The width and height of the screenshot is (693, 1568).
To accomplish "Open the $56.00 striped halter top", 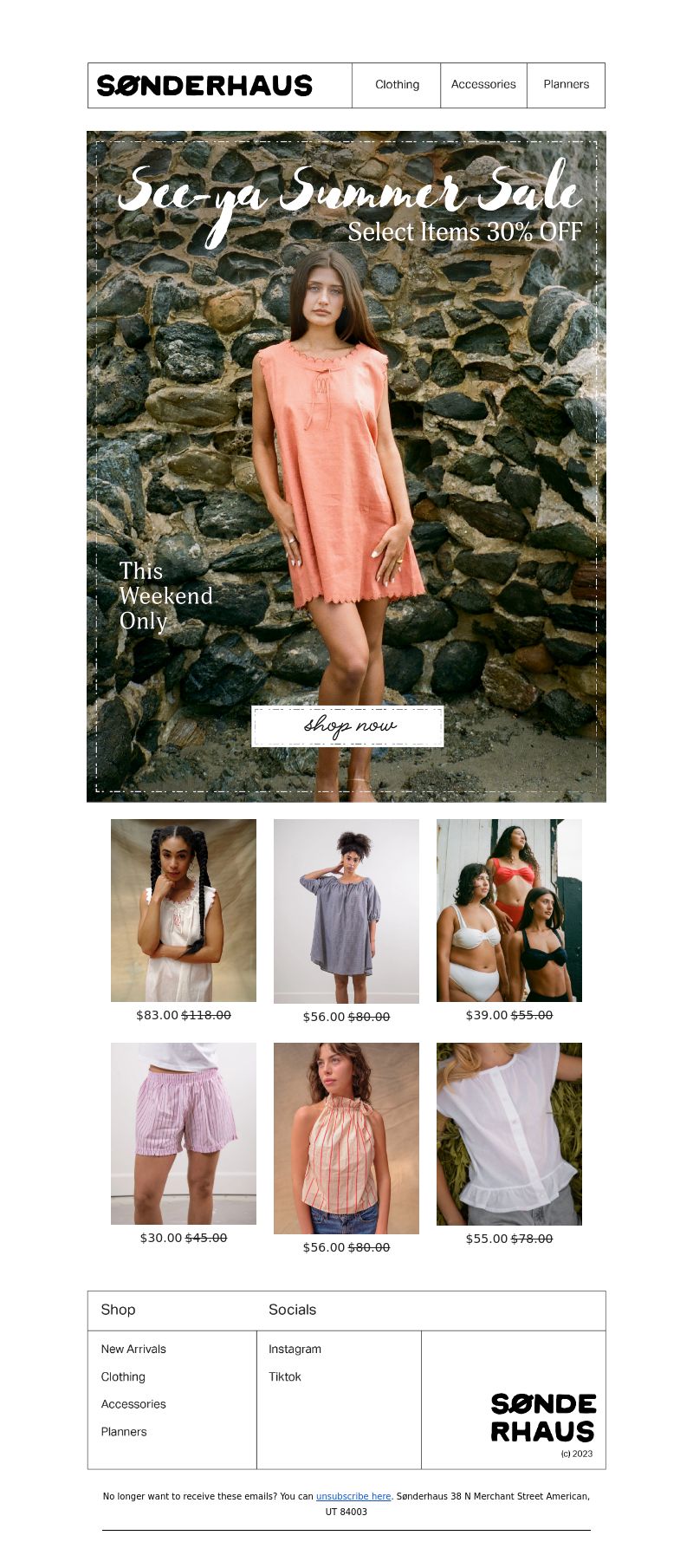I will pos(346,1138).
